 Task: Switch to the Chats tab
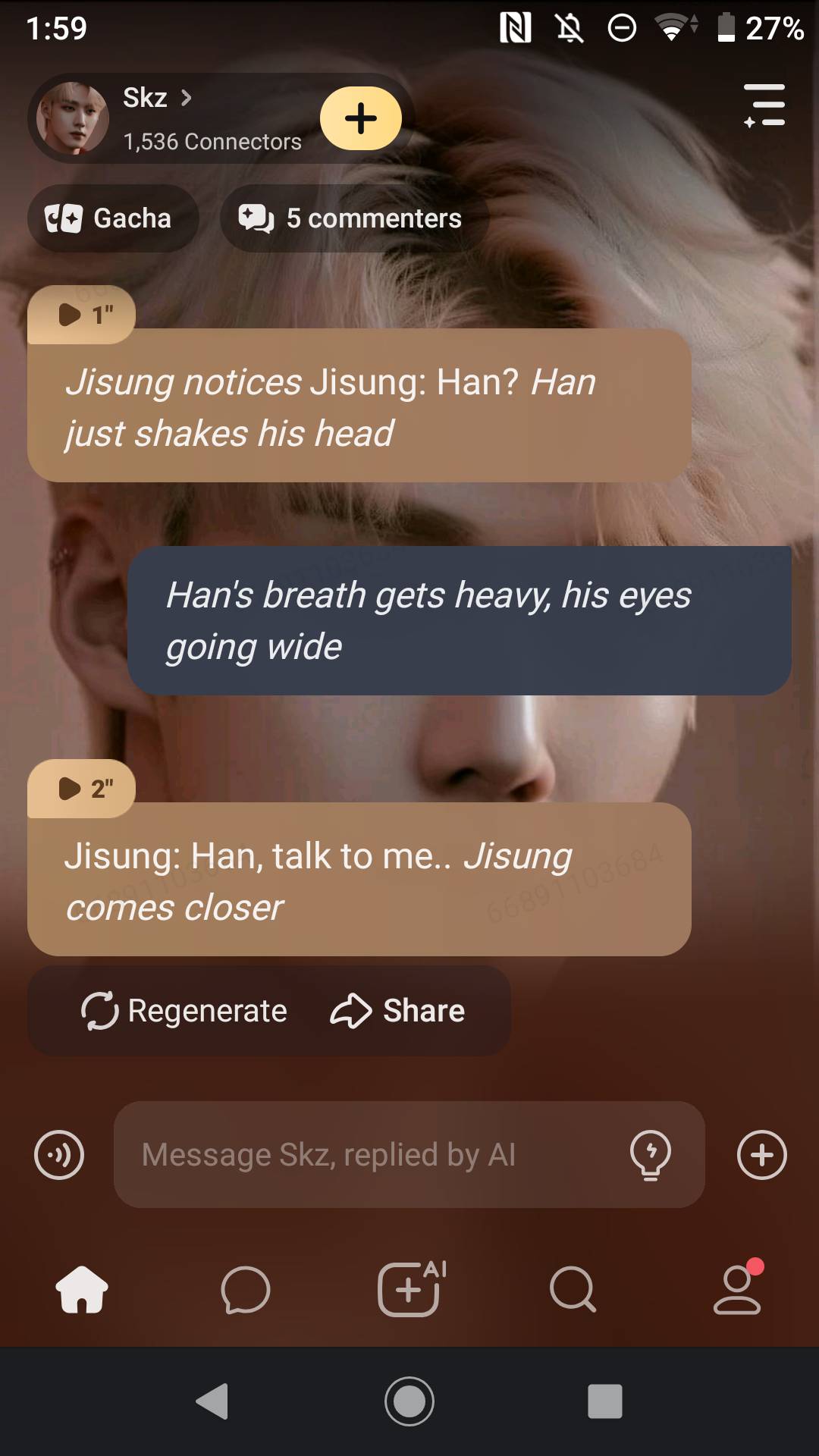tap(246, 1289)
